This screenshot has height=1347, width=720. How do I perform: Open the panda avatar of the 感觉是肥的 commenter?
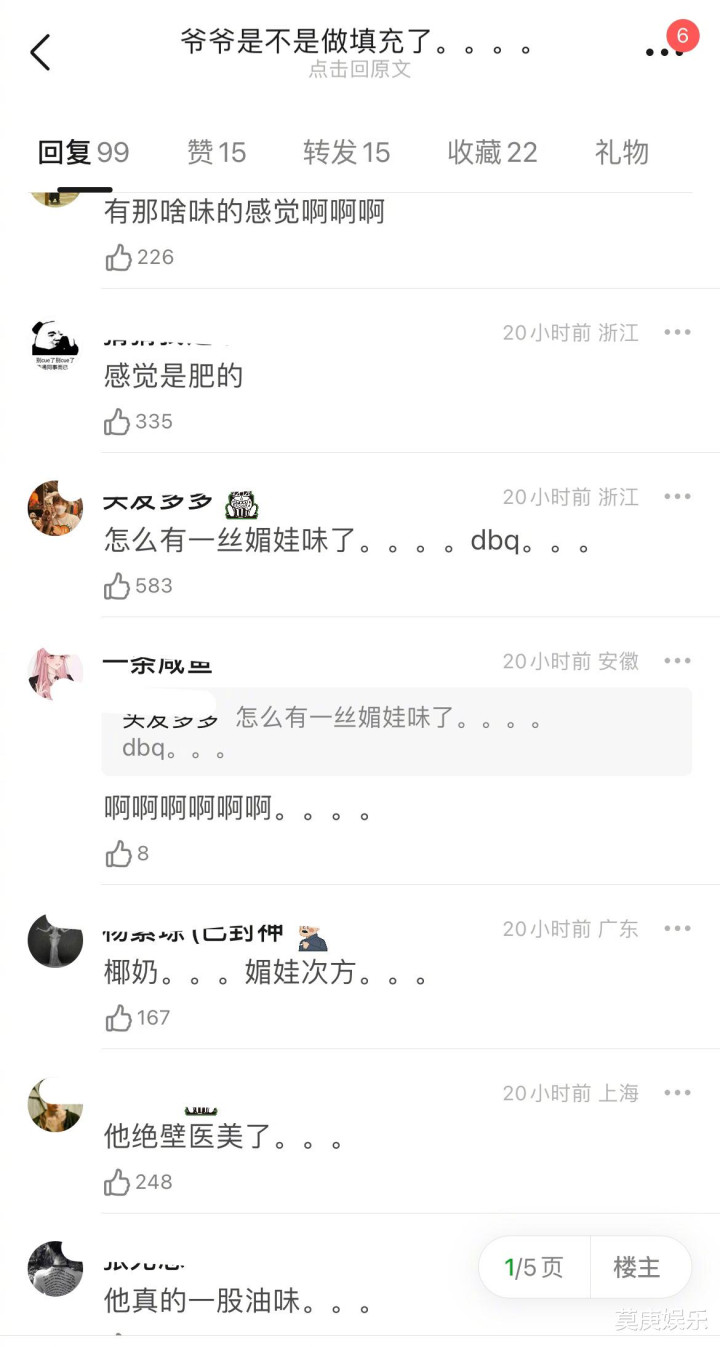[x=55, y=345]
